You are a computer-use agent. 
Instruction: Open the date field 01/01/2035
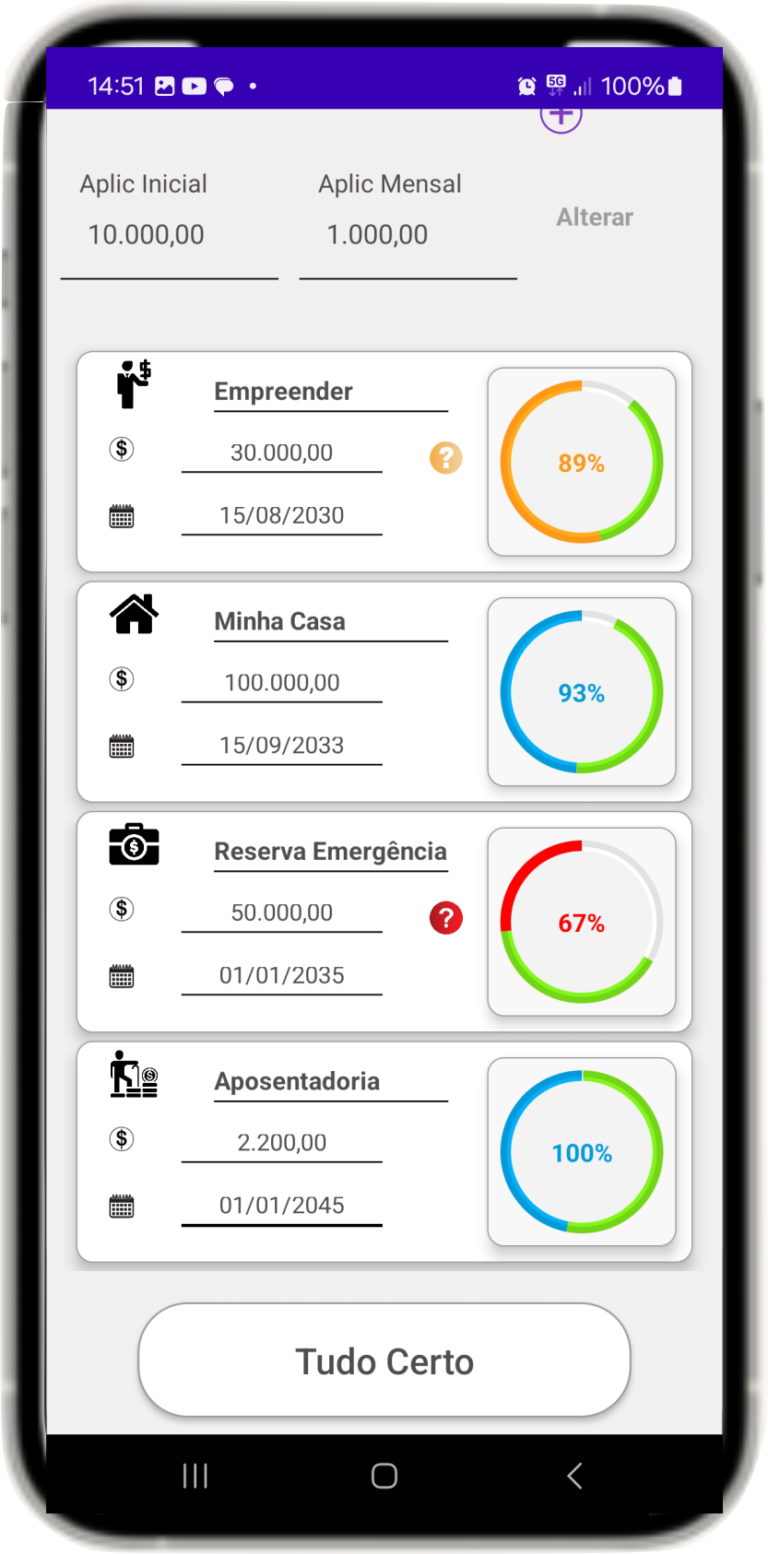pyautogui.click(x=281, y=976)
